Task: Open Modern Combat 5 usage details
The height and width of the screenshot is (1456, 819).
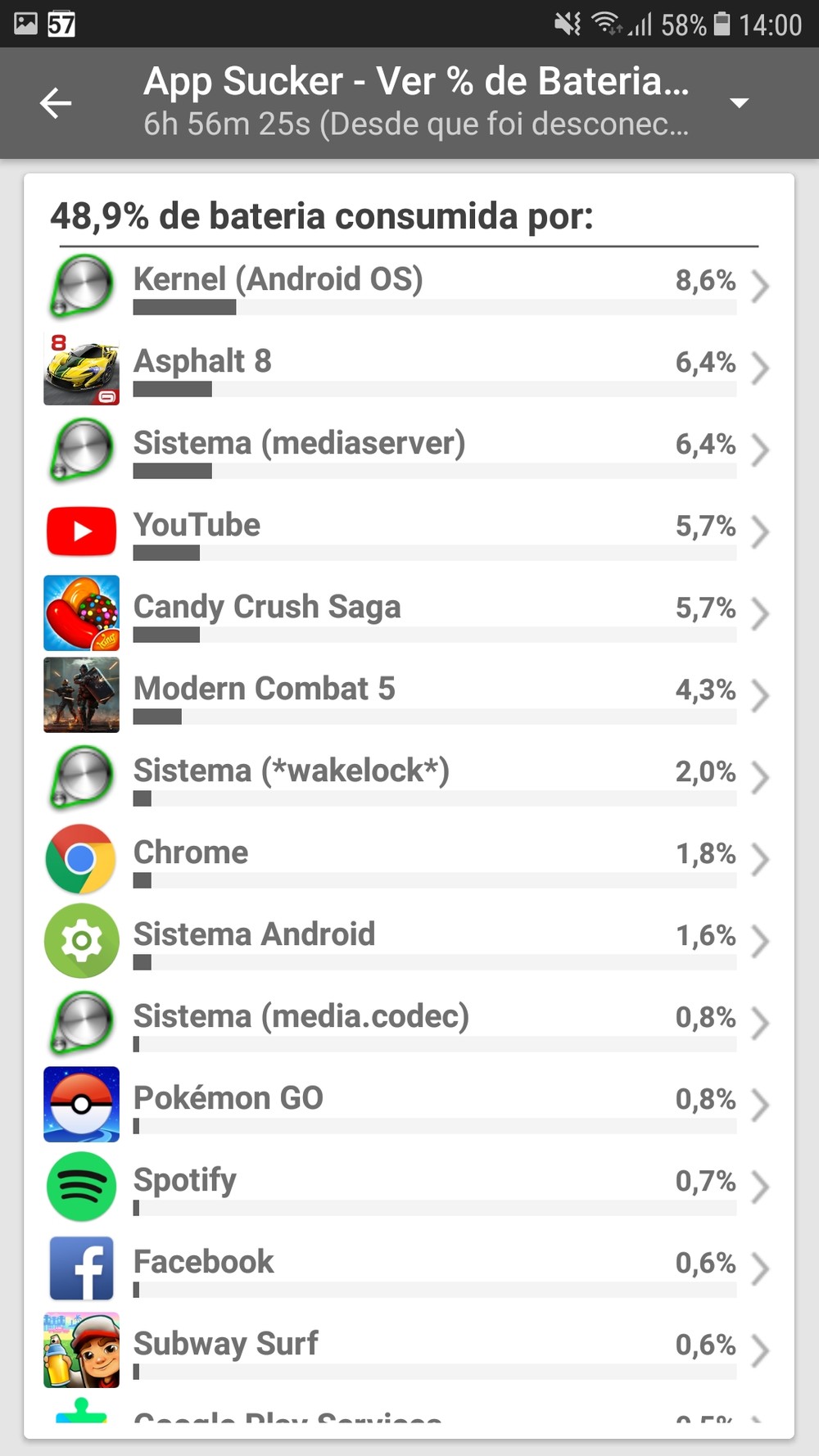Action: 408,695
